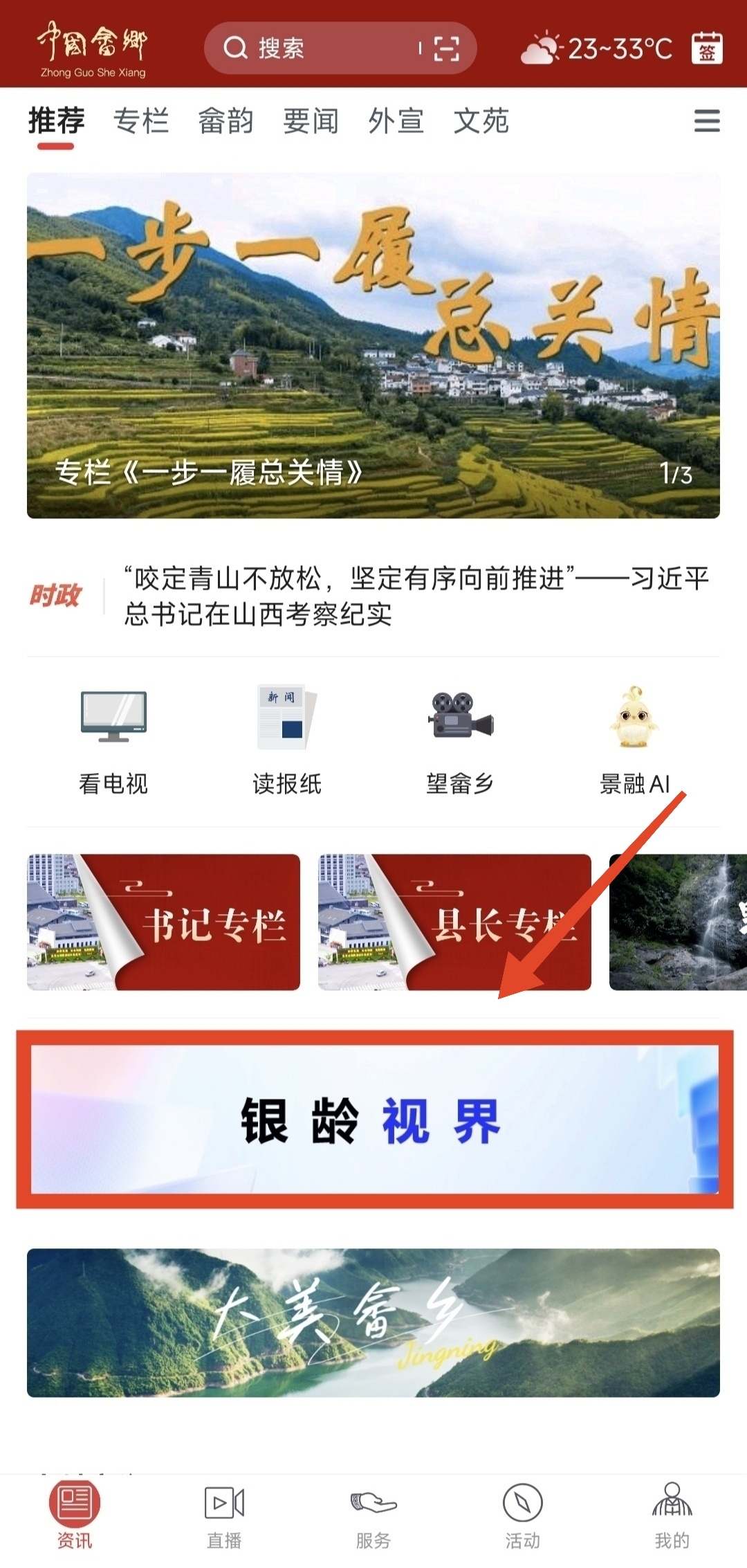Viewport: 747px width, 1568px height.
Task: Switch to the 畲韵 tab
Action: coord(225,121)
